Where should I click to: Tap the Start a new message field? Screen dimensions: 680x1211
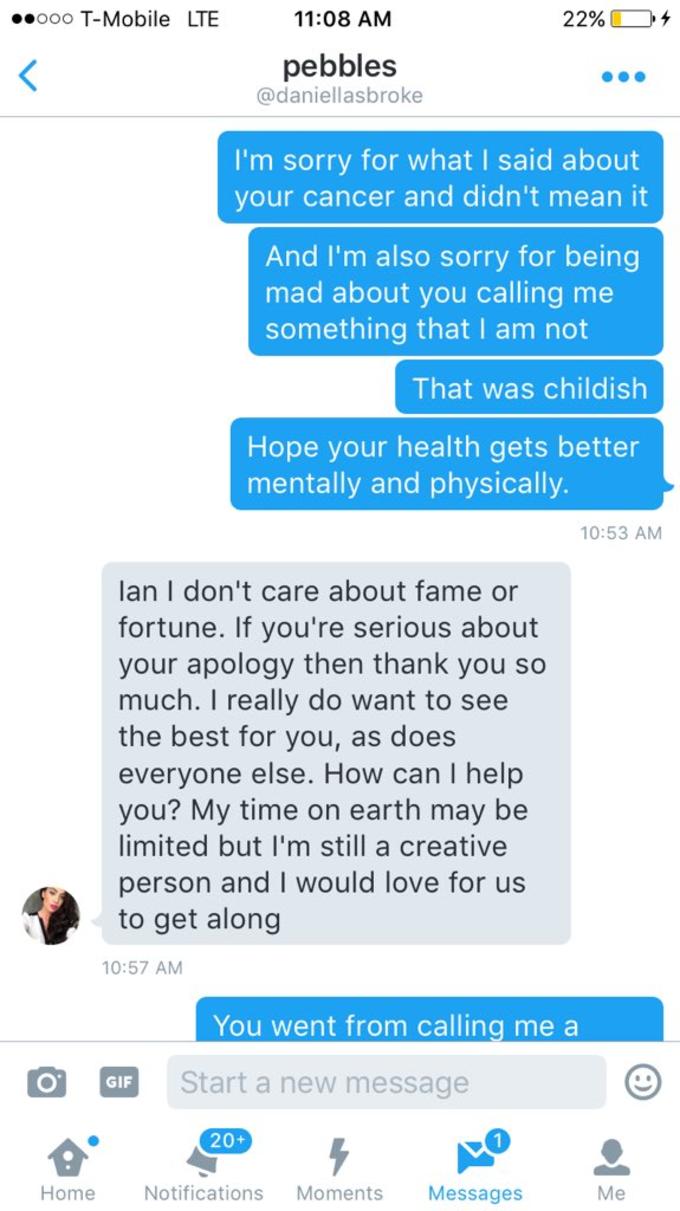[x=386, y=1082]
